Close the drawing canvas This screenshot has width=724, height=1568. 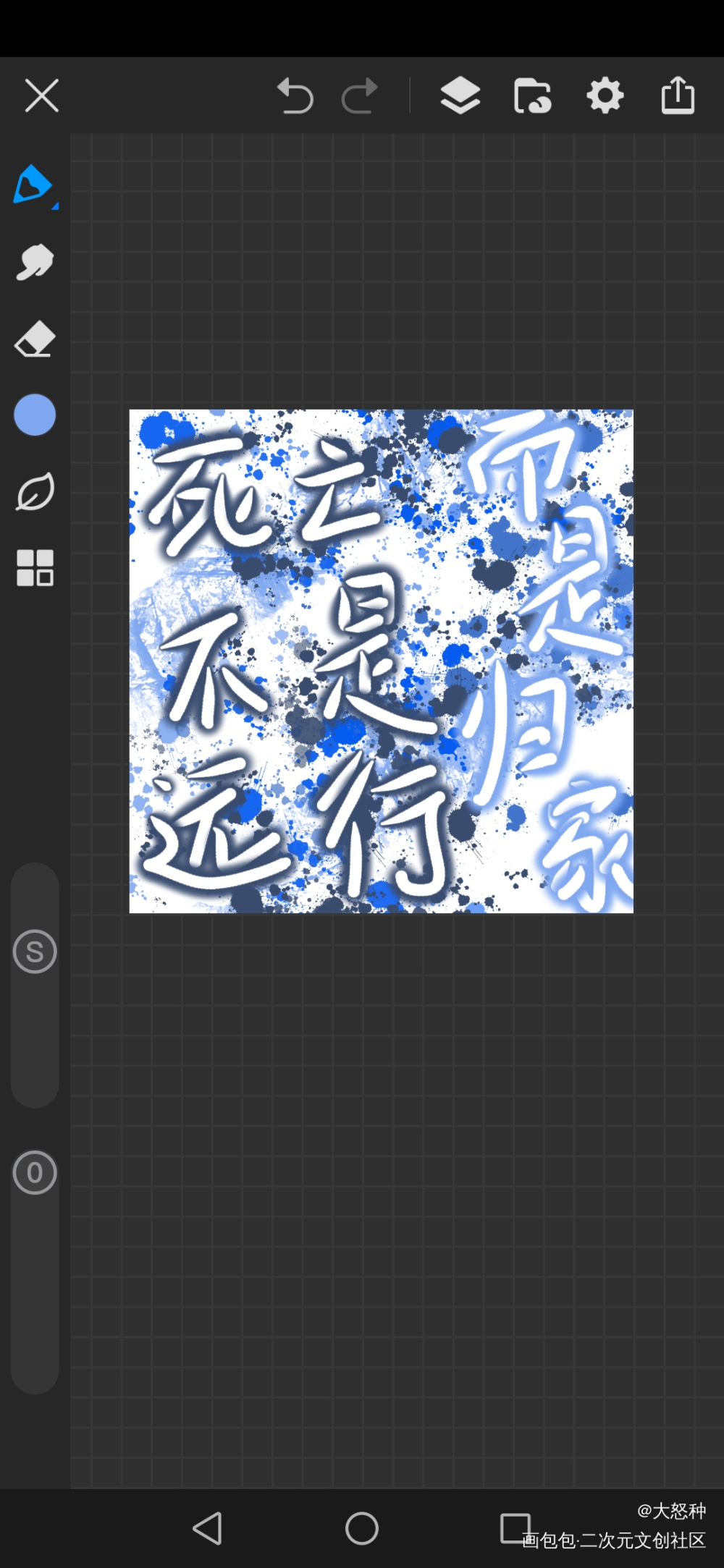pos(41,96)
